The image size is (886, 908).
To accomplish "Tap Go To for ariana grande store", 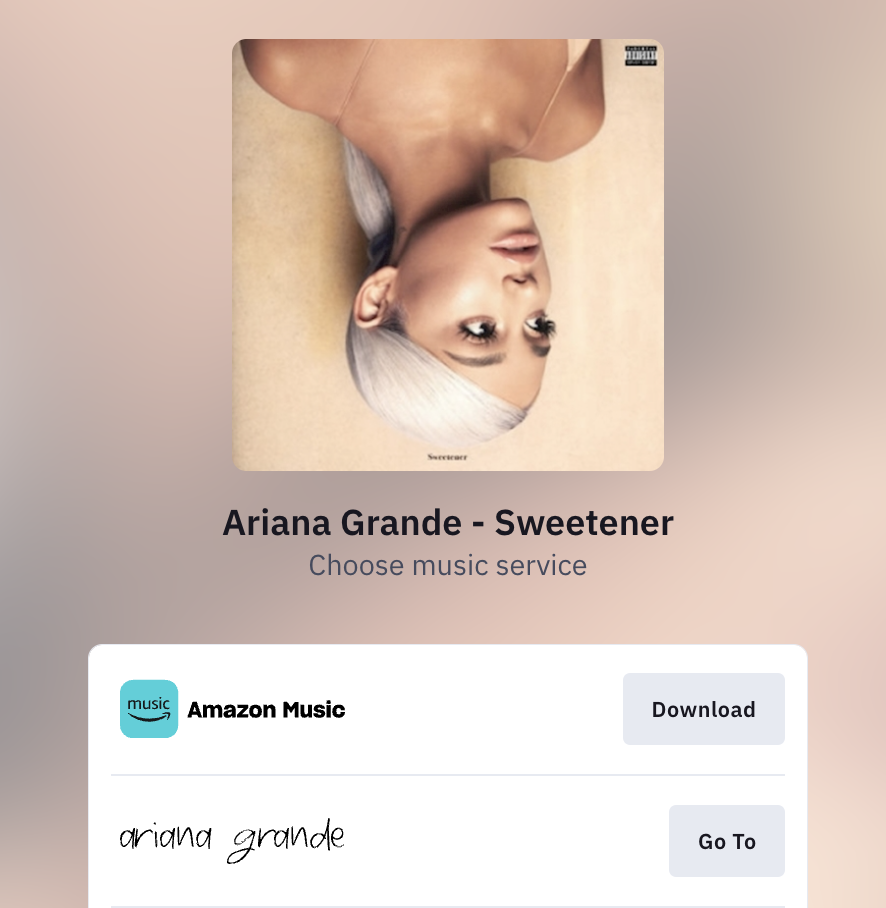I will [x=726, y=841].
